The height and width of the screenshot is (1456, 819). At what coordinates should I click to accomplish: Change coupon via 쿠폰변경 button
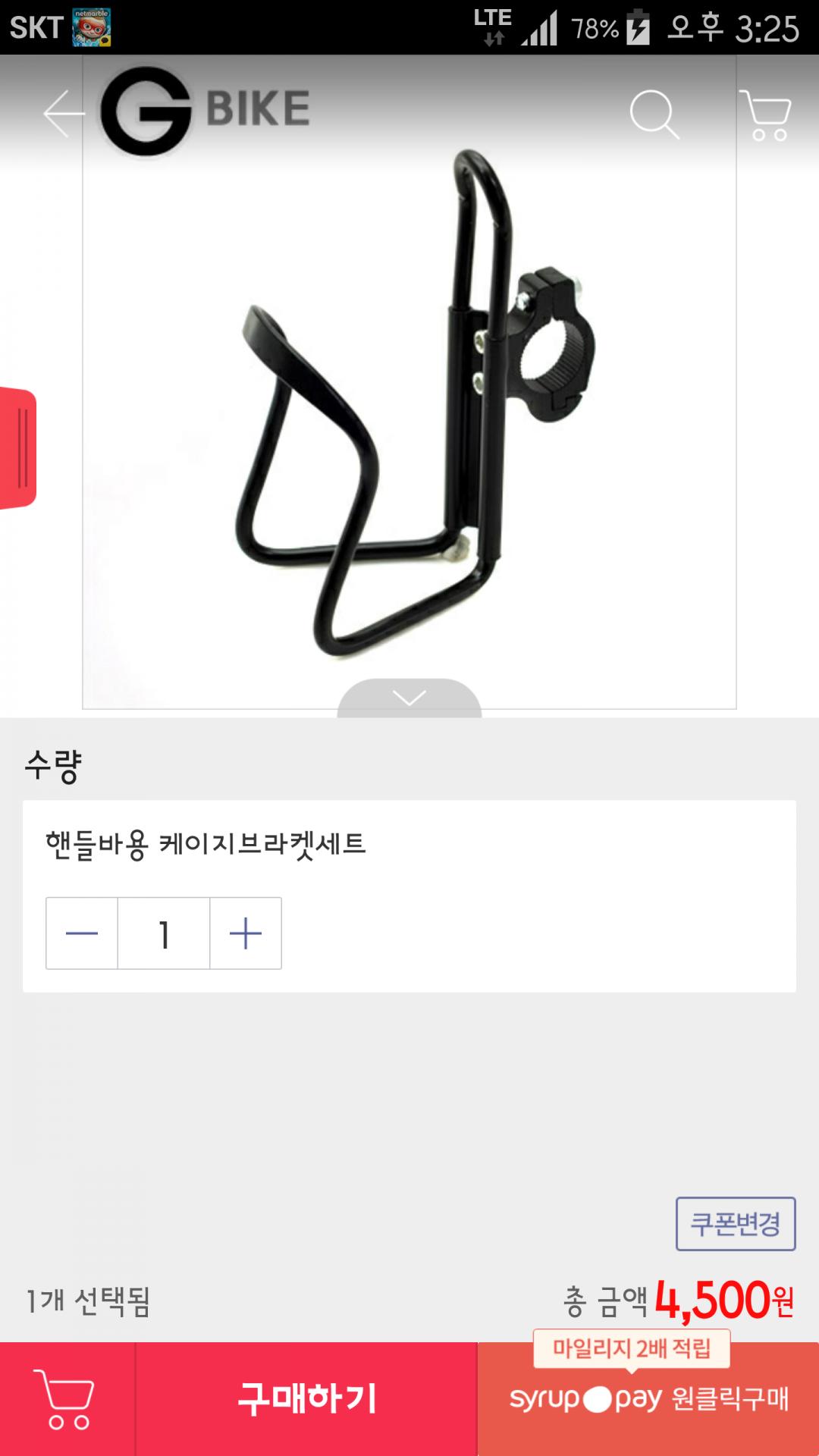735,1223
